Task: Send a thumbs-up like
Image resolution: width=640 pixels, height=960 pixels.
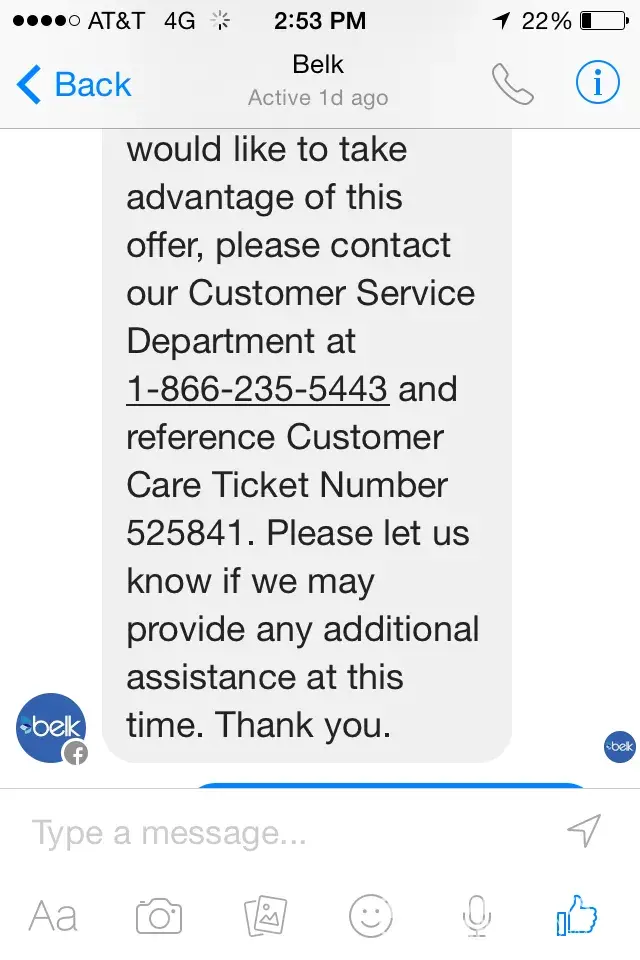Action: (x=577, y=914)
